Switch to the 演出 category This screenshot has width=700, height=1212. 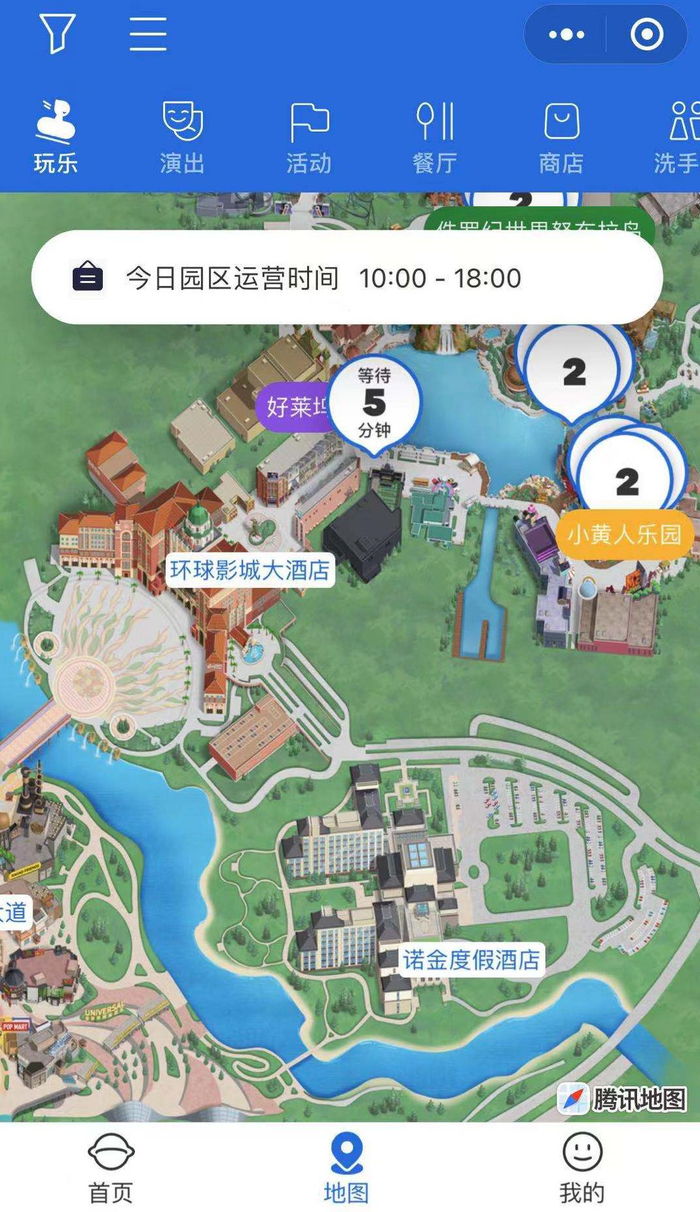click(x=182, y=138)
